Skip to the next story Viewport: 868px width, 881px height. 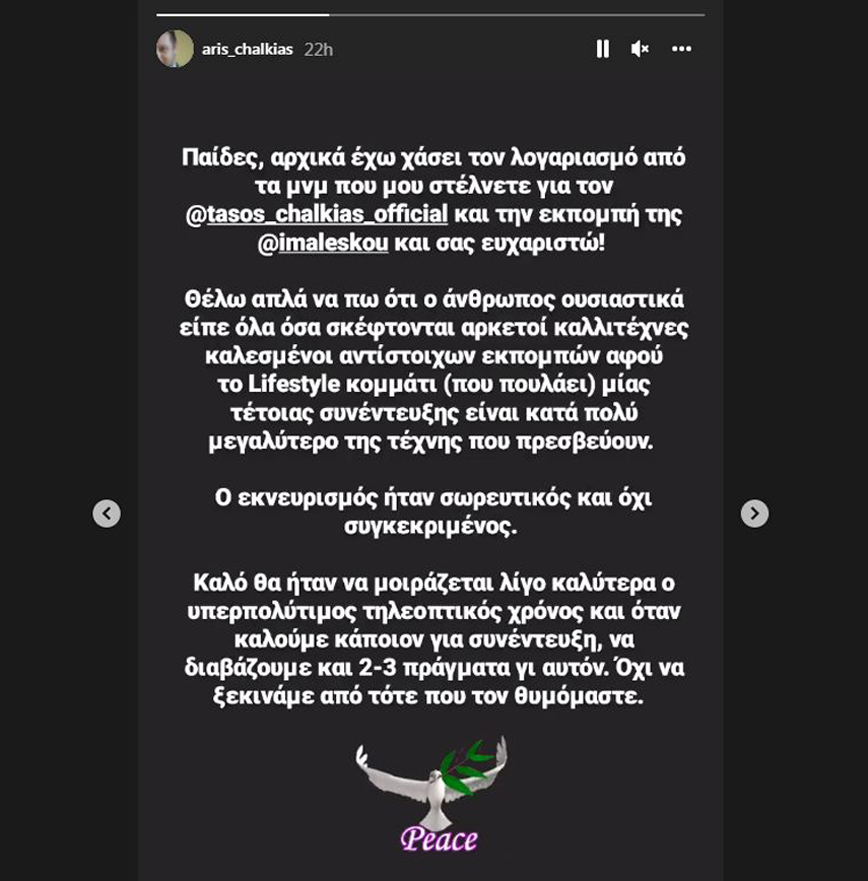click(x=754, y=513)
